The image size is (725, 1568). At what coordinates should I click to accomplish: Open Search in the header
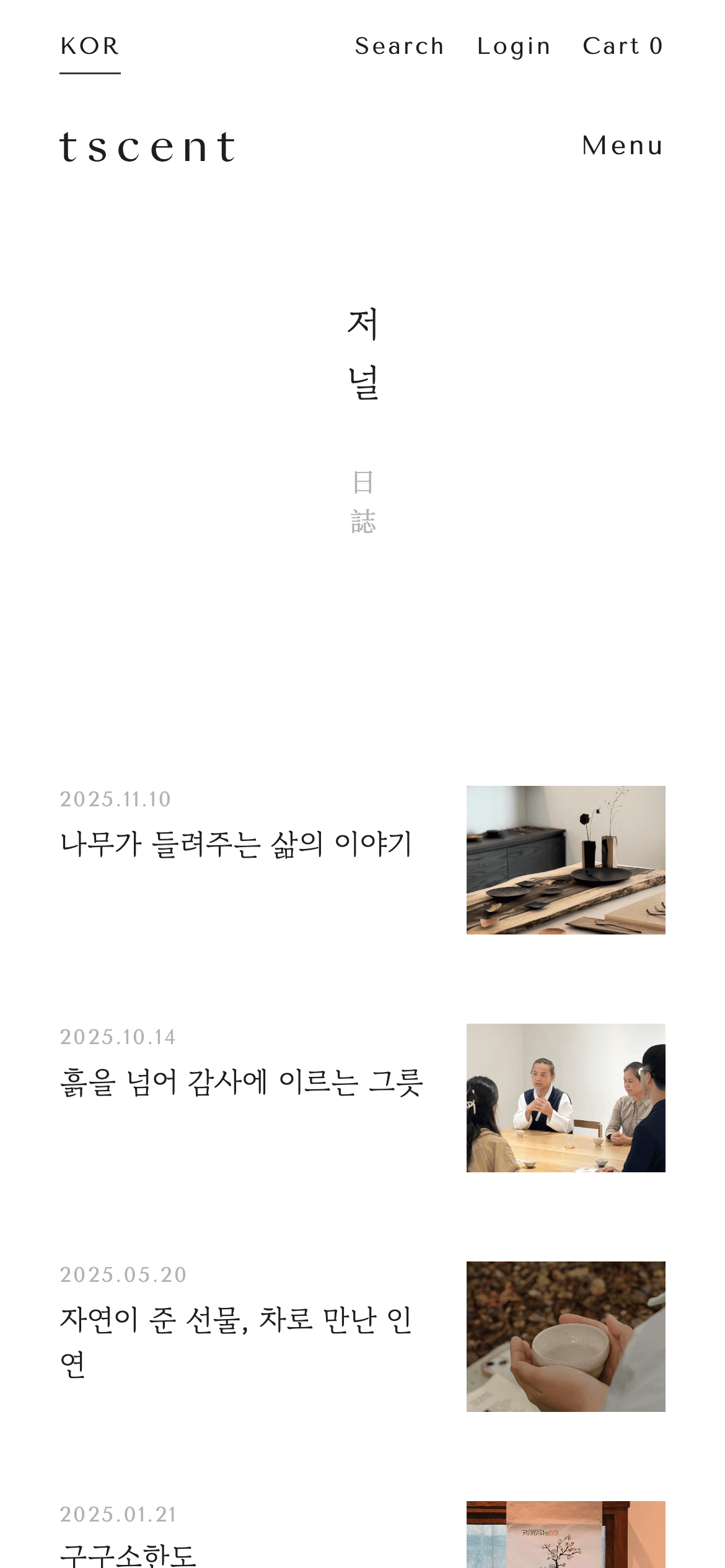[x=399, y=47]
